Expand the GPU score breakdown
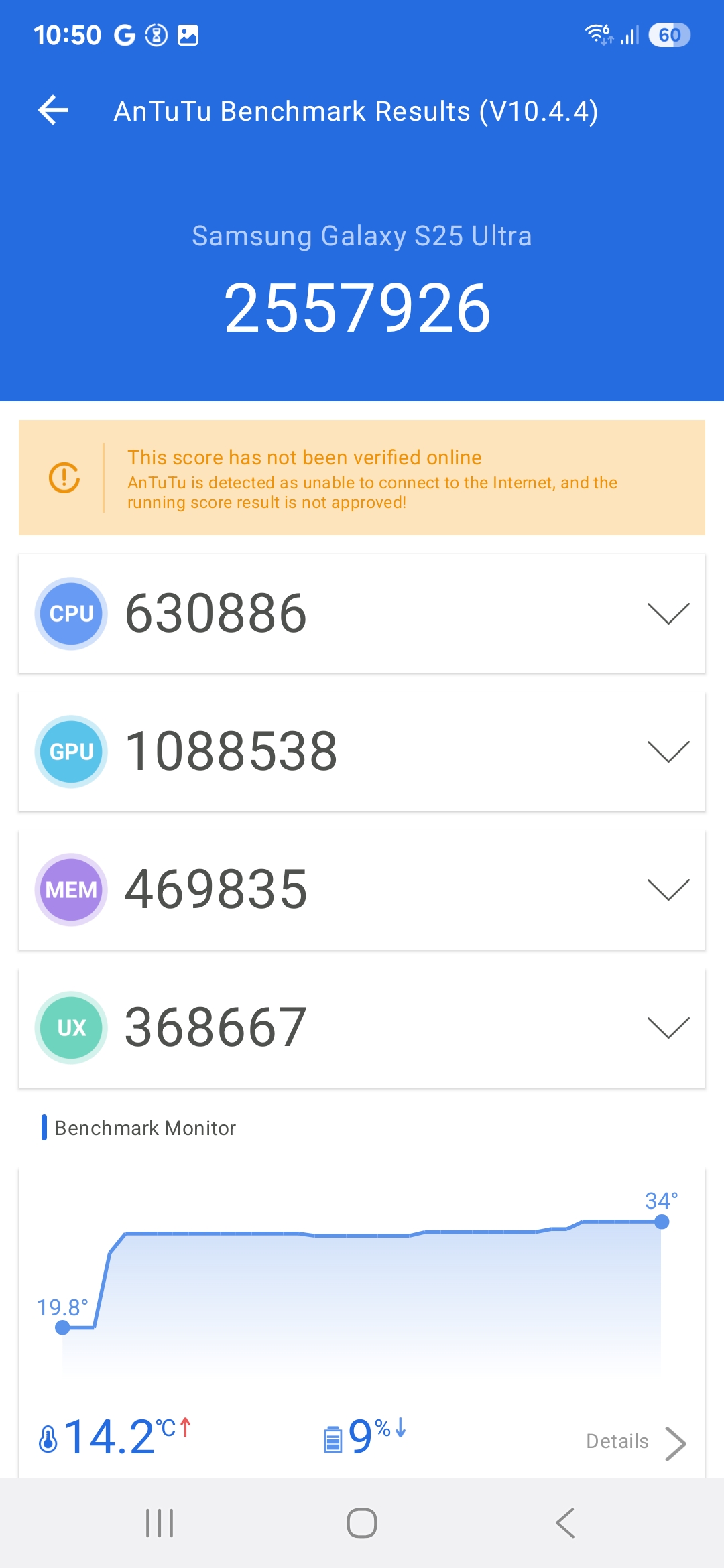 pos(668,752)
